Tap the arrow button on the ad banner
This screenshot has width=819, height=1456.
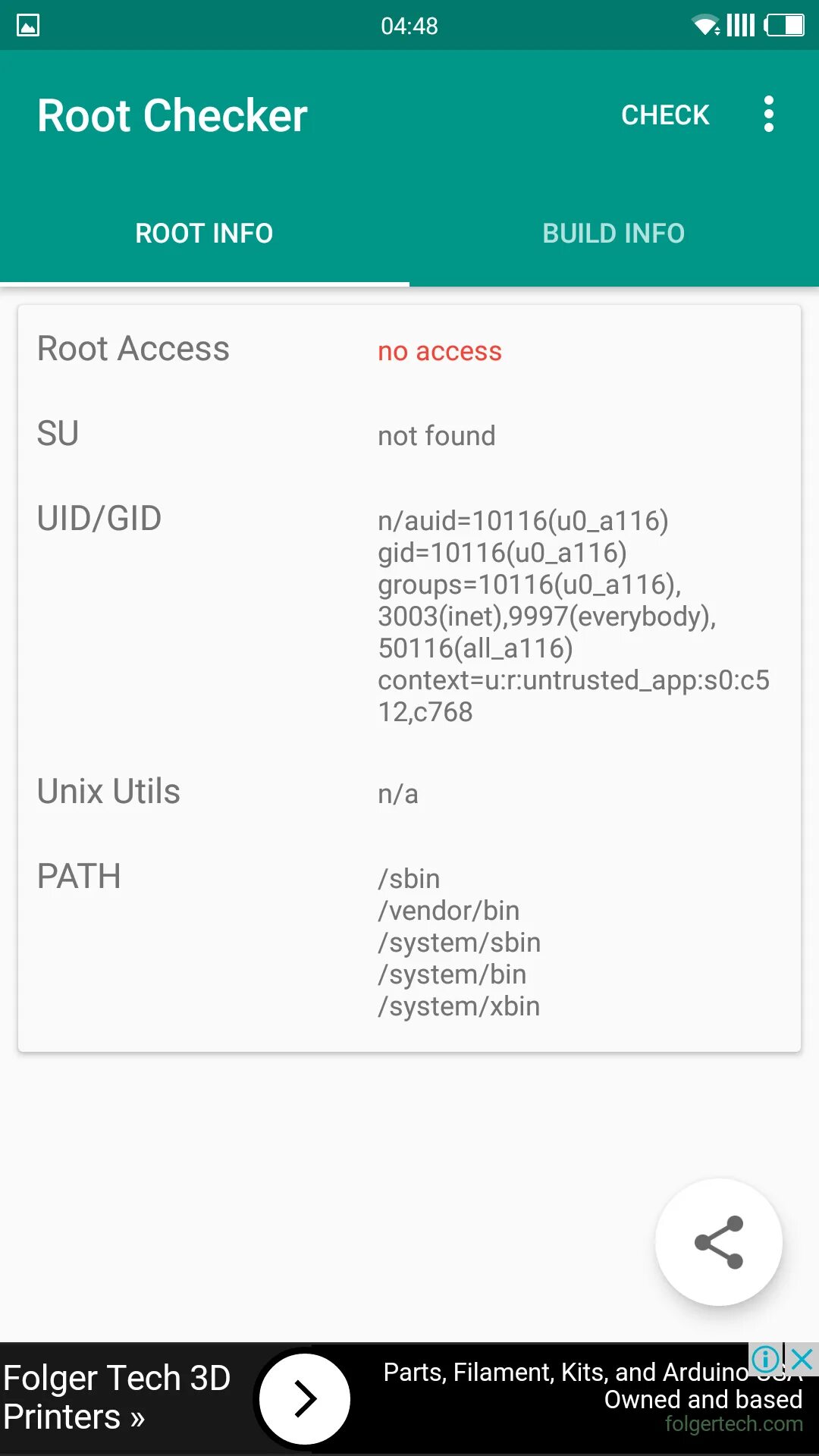pos(305,1399)
